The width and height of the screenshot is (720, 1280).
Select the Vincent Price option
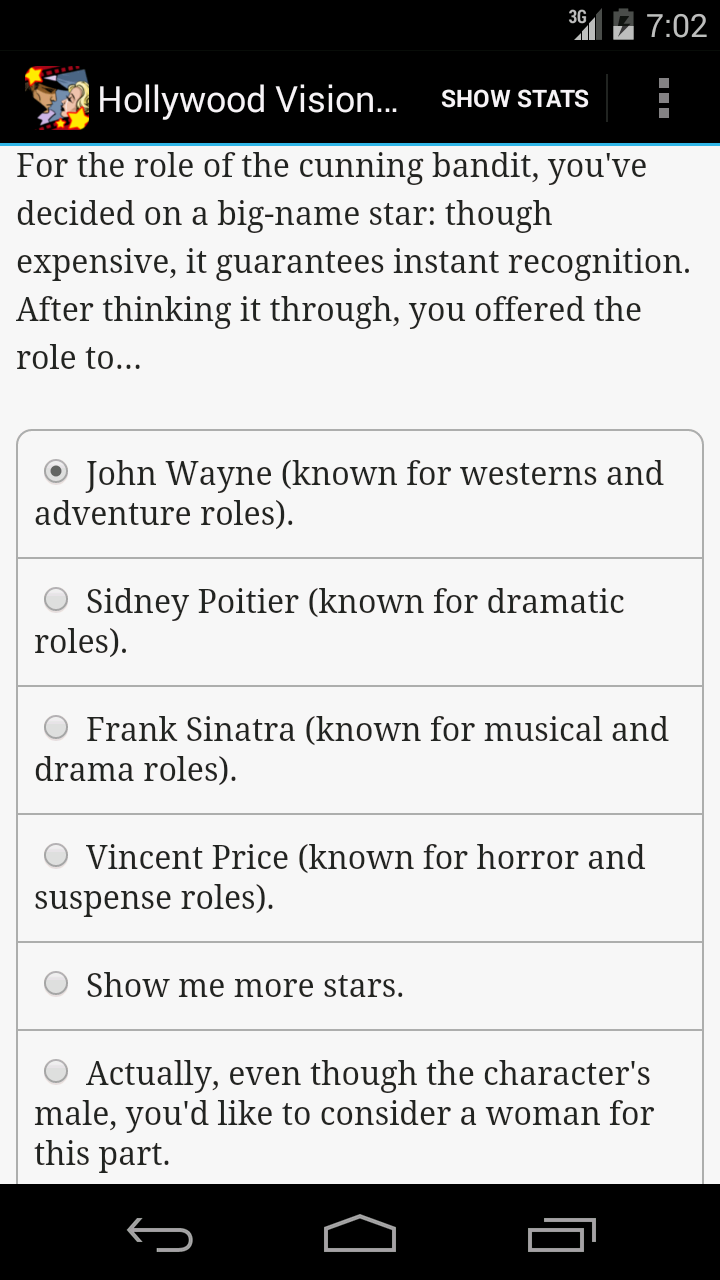pyautogui.click(x=57, y=856)
